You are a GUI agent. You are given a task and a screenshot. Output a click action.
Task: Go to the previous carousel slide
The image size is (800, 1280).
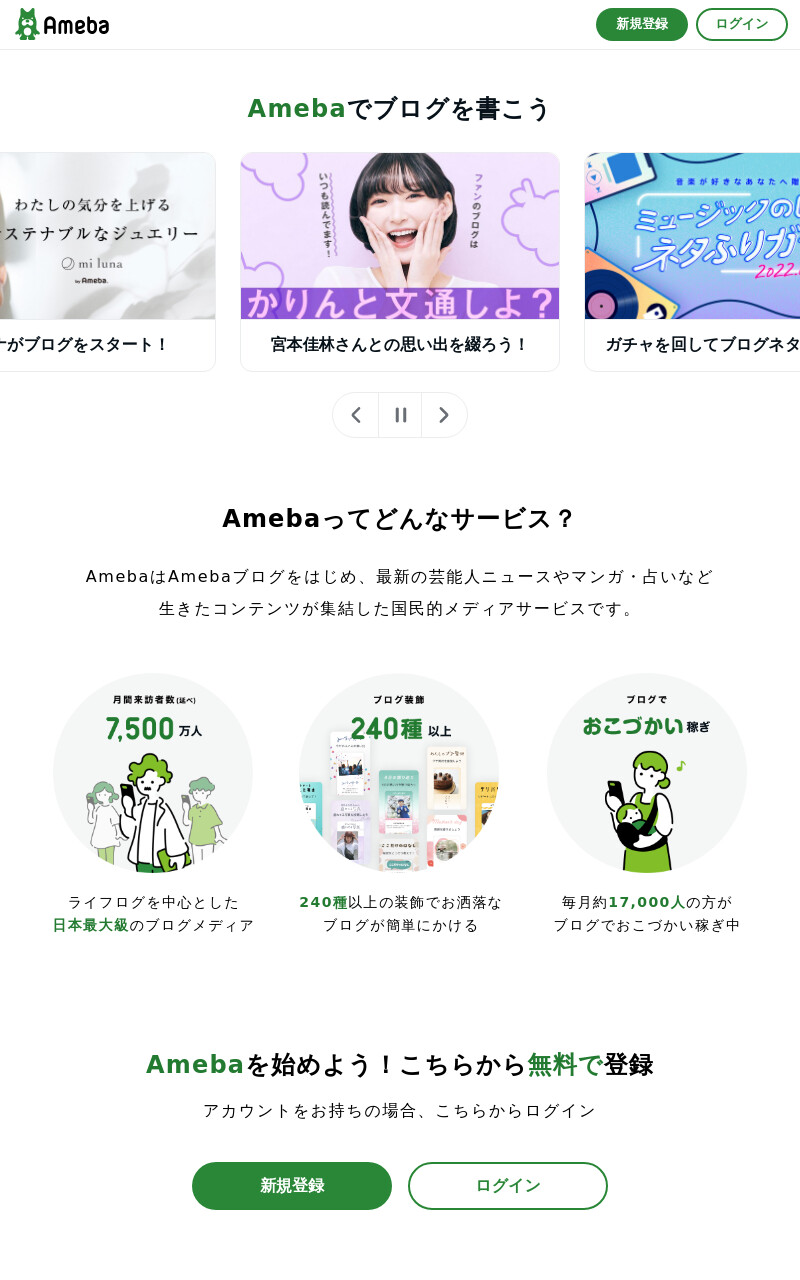(356, 415)
